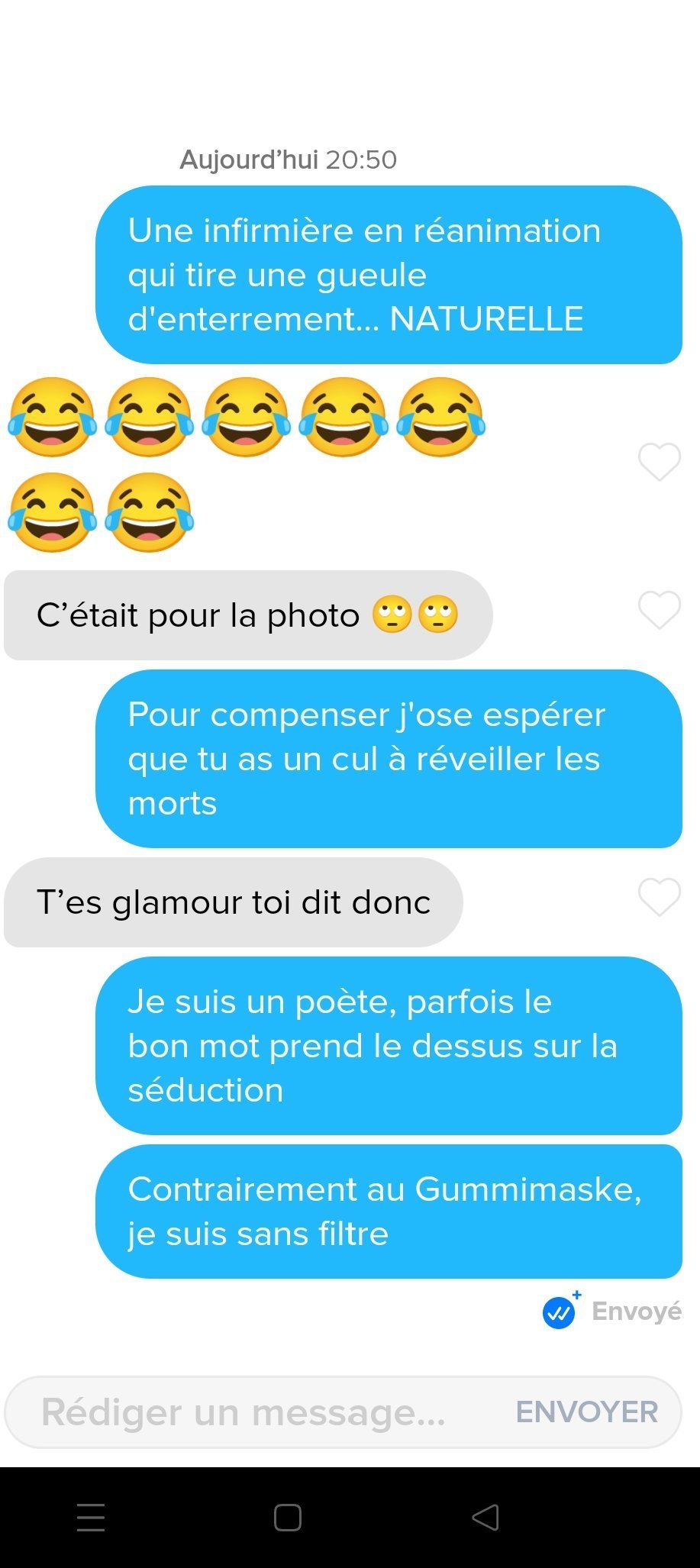
Task: Like the "C'était pour la photo" message
Action: [659, 611]
